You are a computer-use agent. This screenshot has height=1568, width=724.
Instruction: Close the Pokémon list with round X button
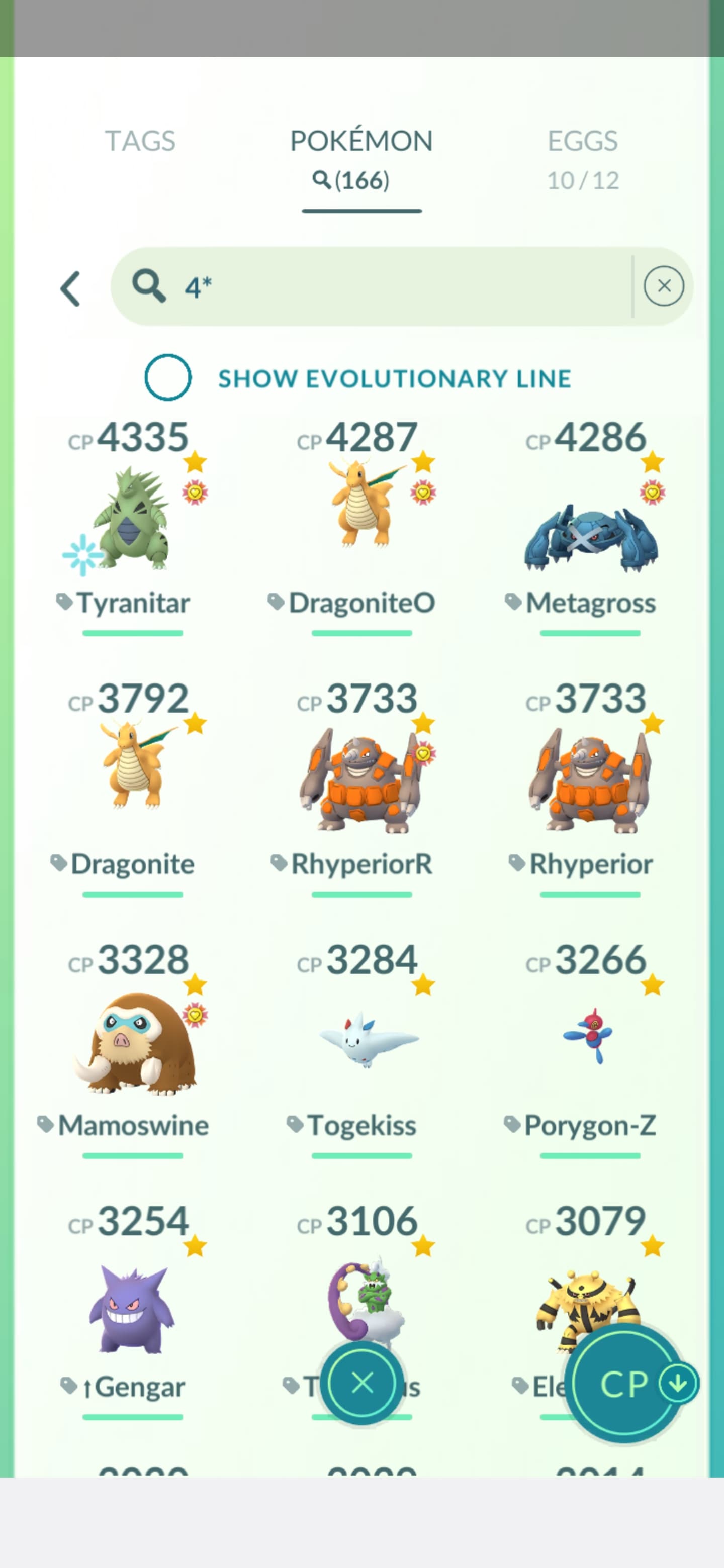(363, 1383)
